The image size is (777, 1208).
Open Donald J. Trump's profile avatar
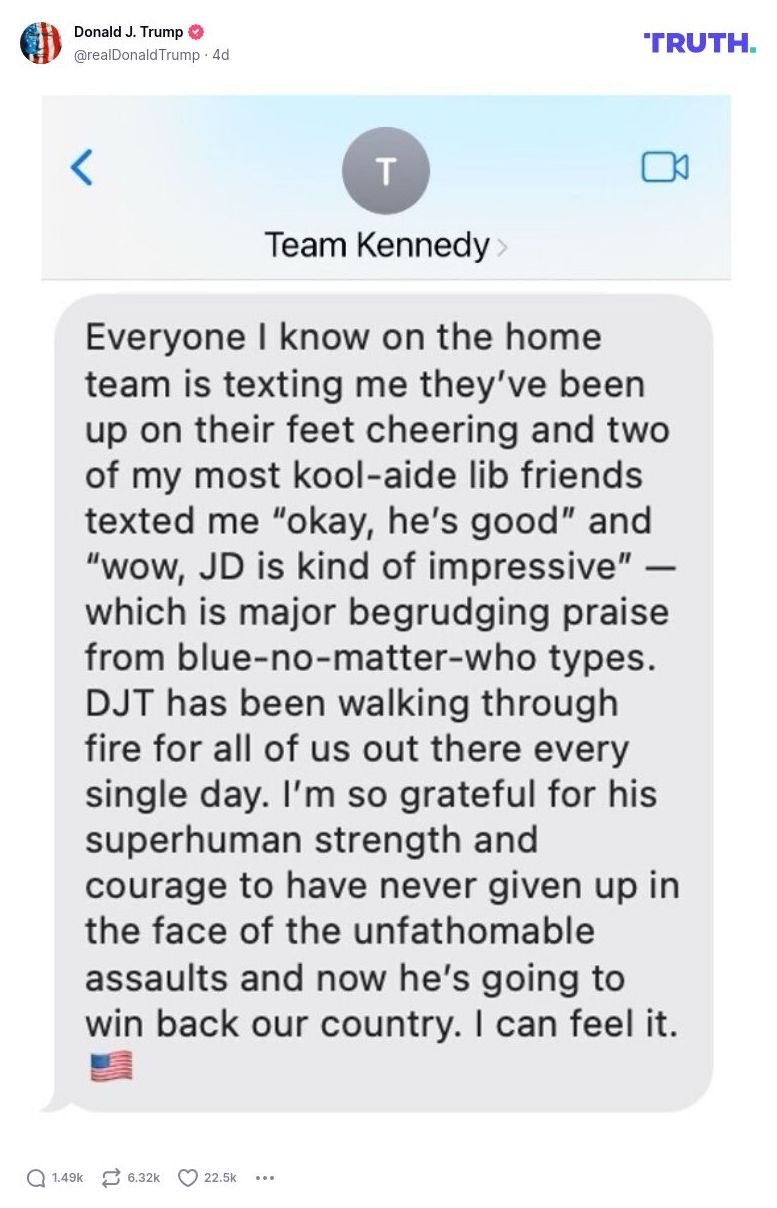tap(41, 43)
